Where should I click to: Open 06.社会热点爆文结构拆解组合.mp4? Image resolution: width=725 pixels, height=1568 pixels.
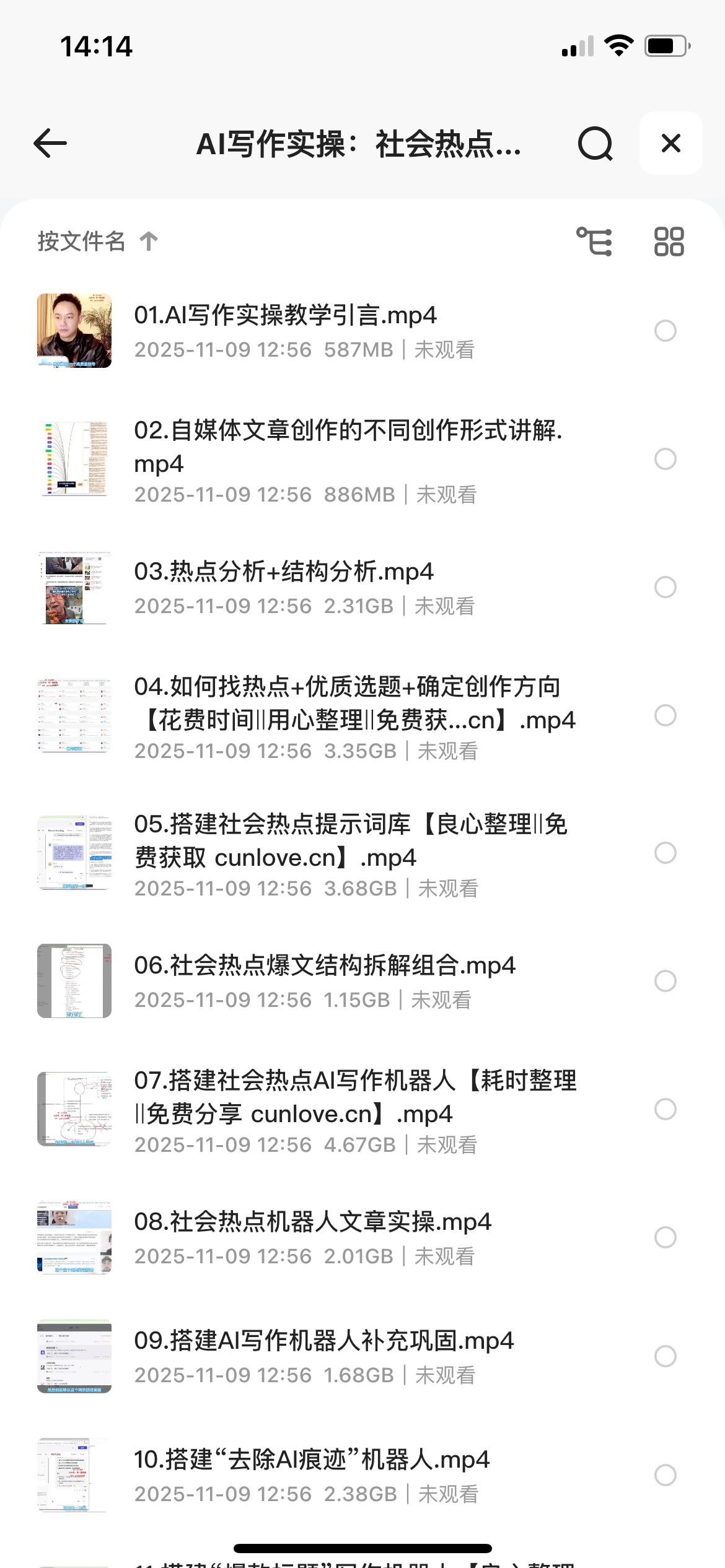pyautogui.click(x=325, y=965)
